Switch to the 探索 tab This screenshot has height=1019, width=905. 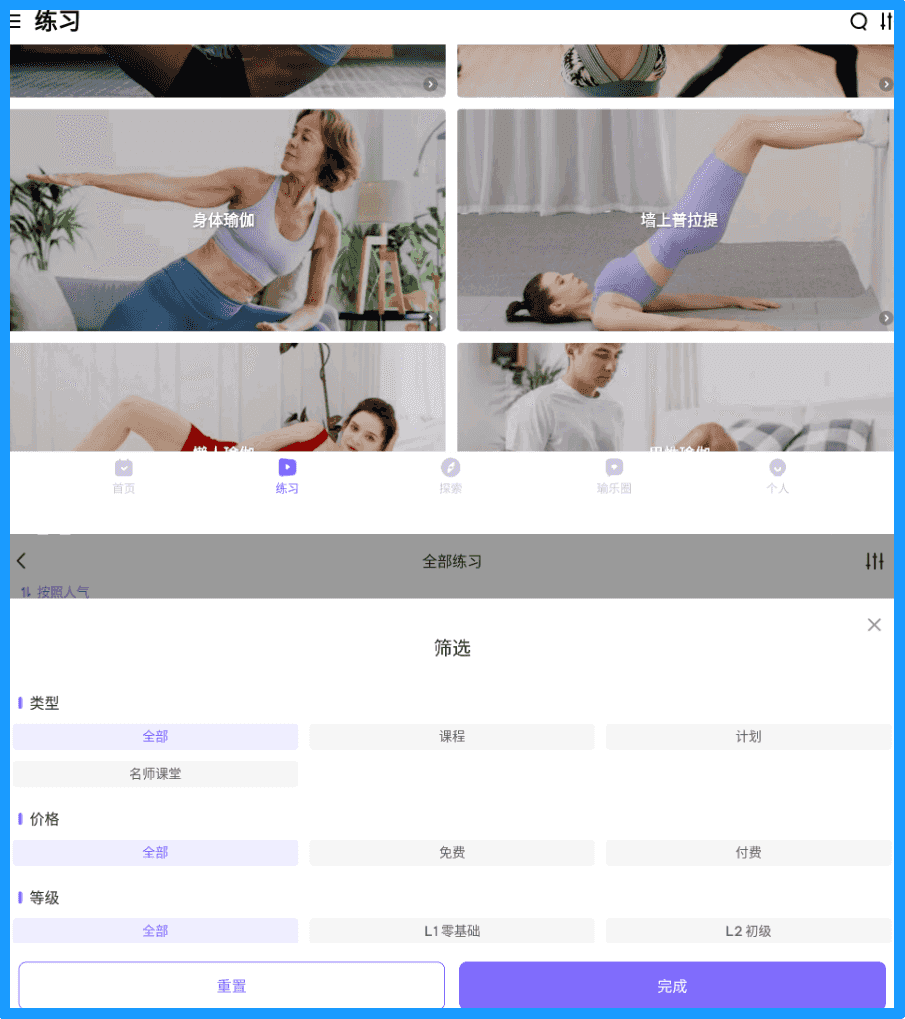pyautogui.click(x=451, y=476)
